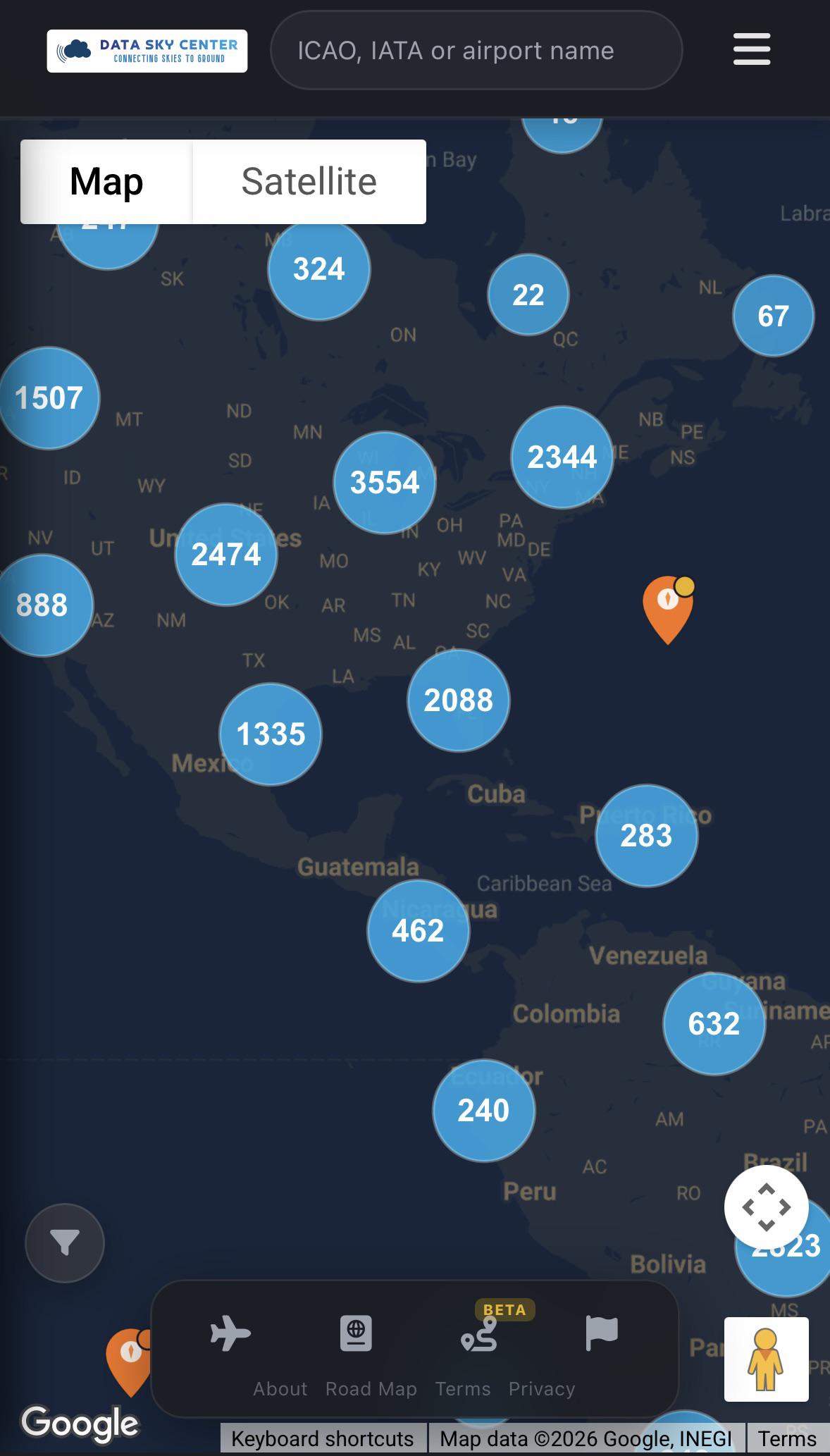Open the Privacy link
830x1456 pixels.
pos(541,1388)
